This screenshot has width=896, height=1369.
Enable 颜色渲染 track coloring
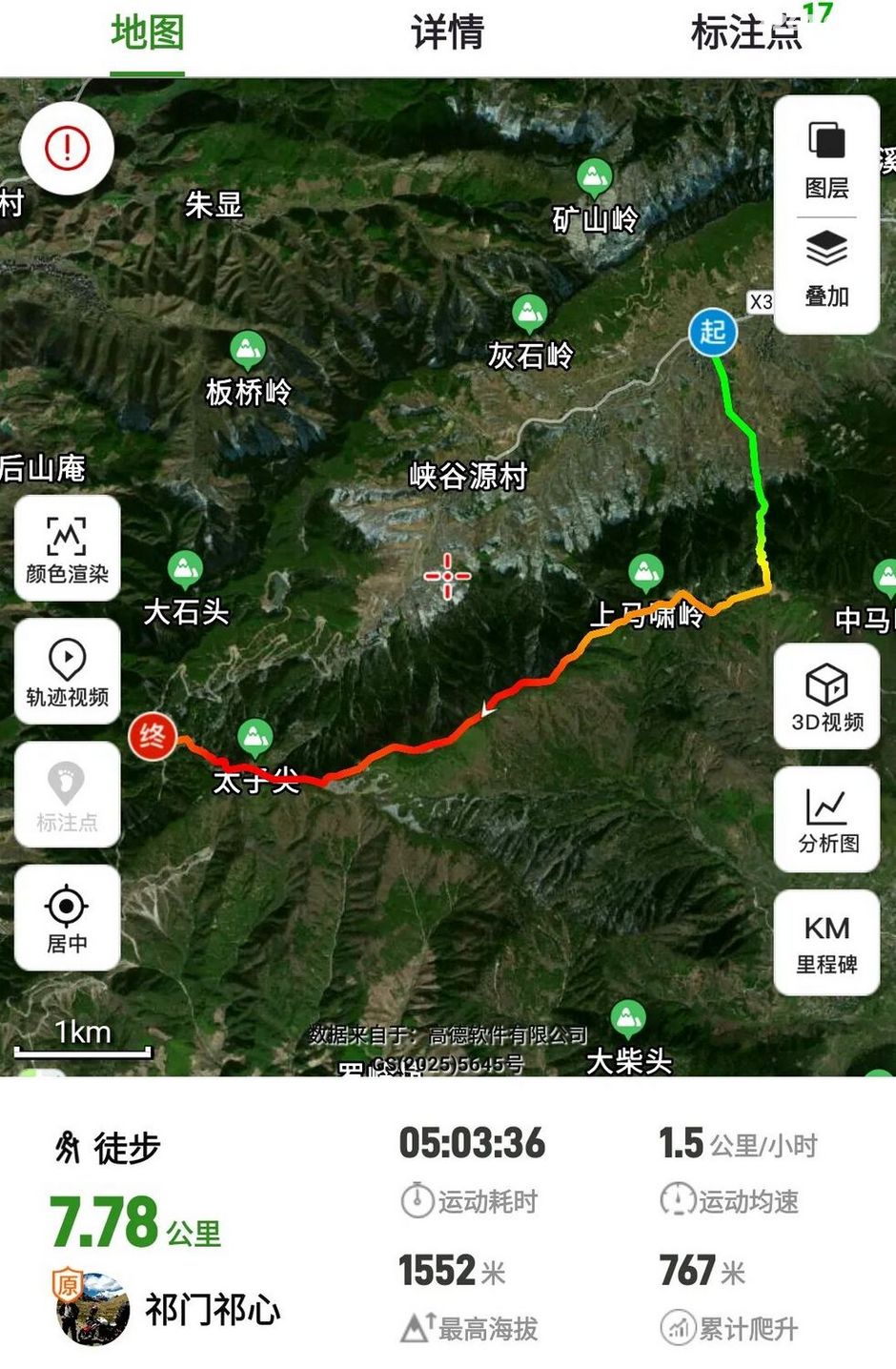click(x=67, y=548)
